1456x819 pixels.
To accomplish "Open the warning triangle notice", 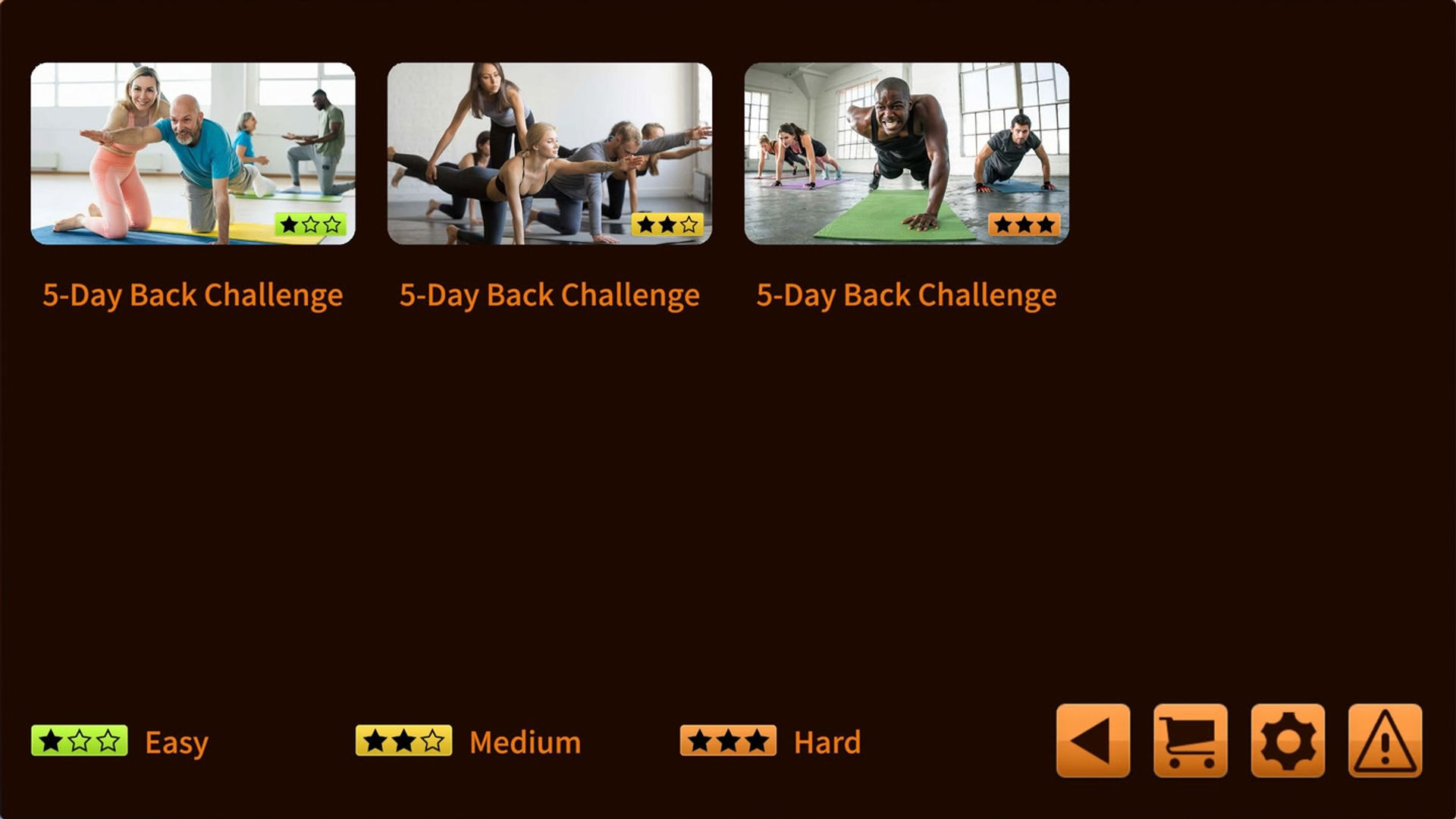I will tap(1385, 741).
